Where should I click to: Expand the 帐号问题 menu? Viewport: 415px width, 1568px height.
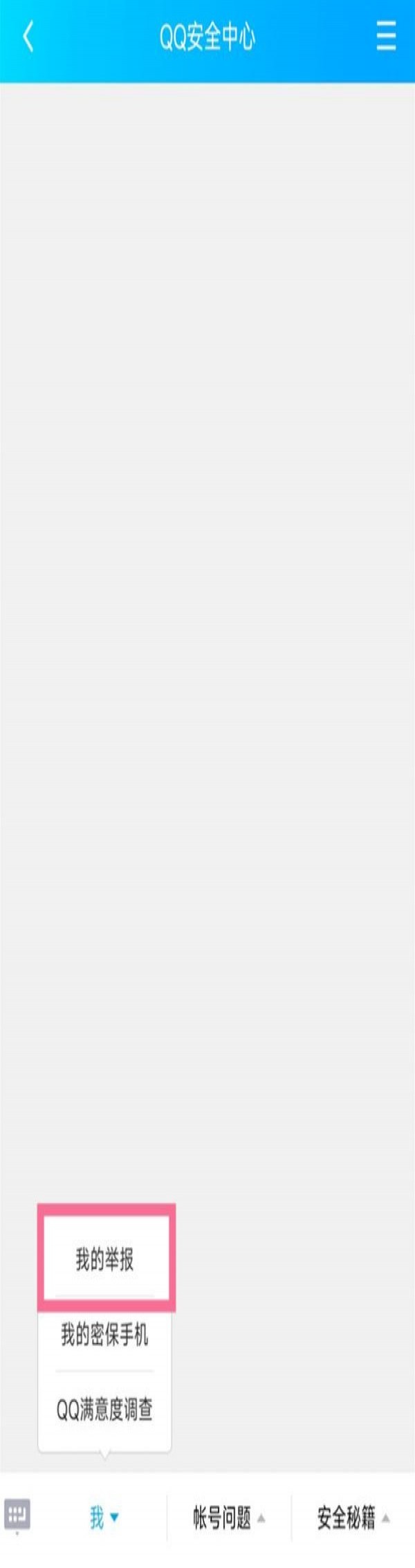228,1518
